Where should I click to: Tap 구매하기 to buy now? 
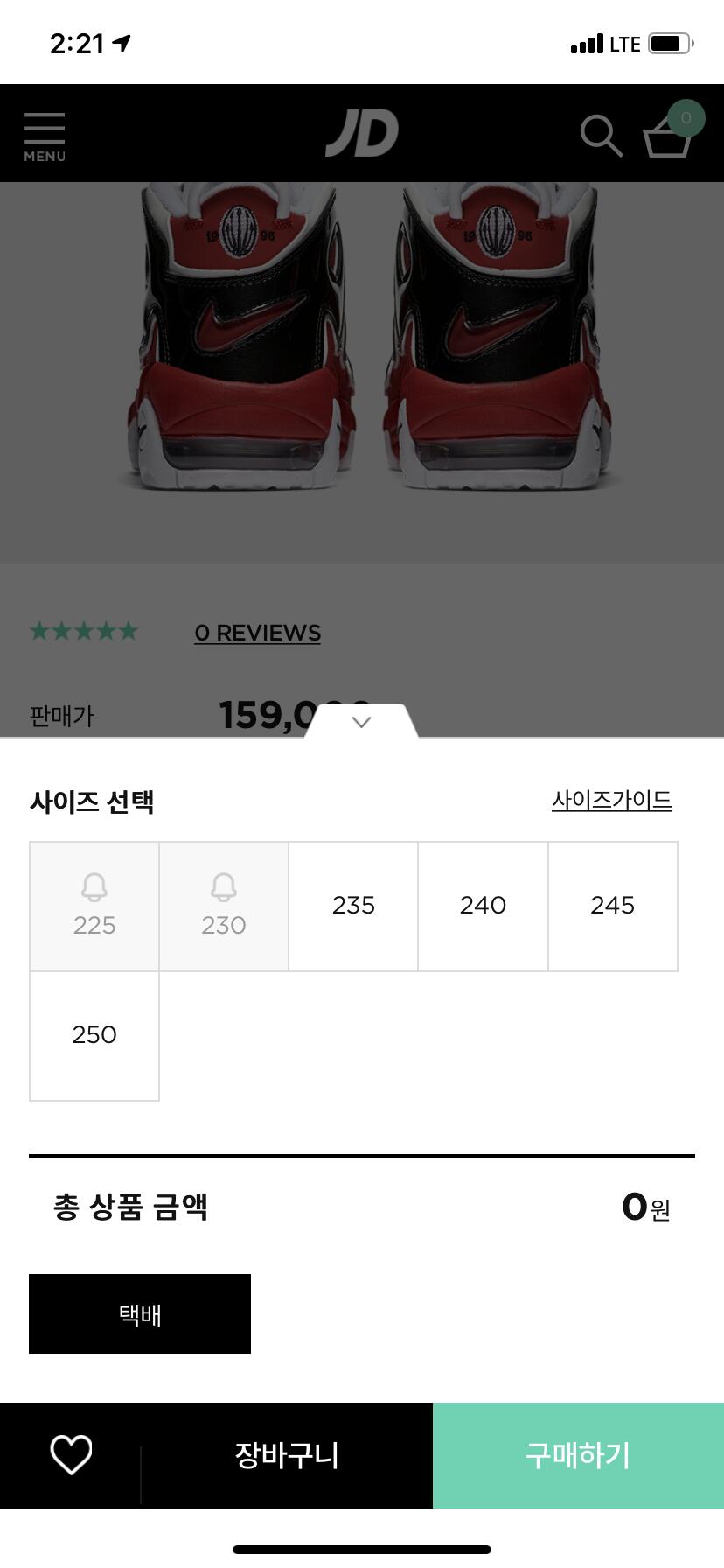578,1455
